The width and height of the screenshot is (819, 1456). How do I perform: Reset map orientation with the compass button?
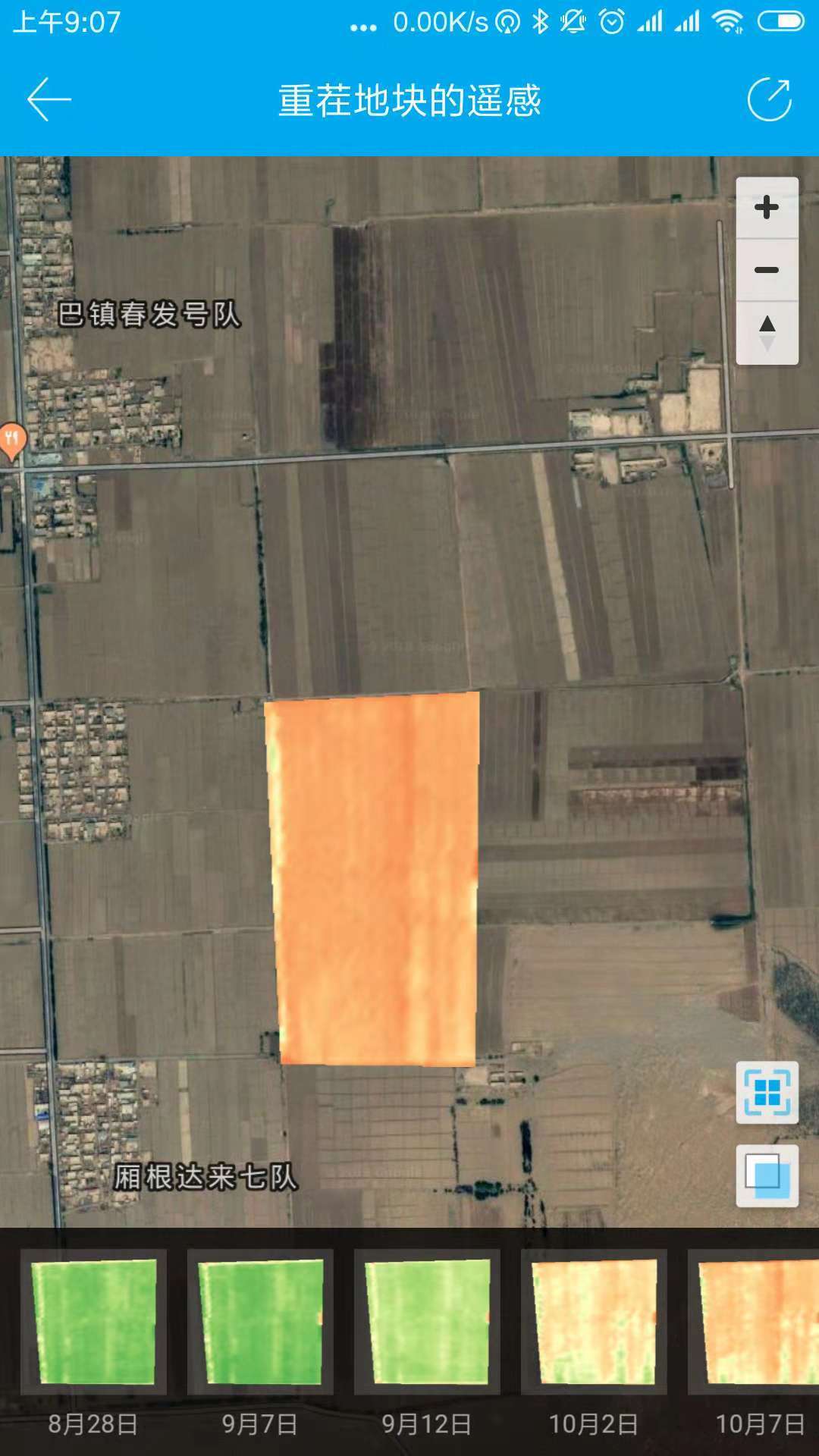[767, 334]
